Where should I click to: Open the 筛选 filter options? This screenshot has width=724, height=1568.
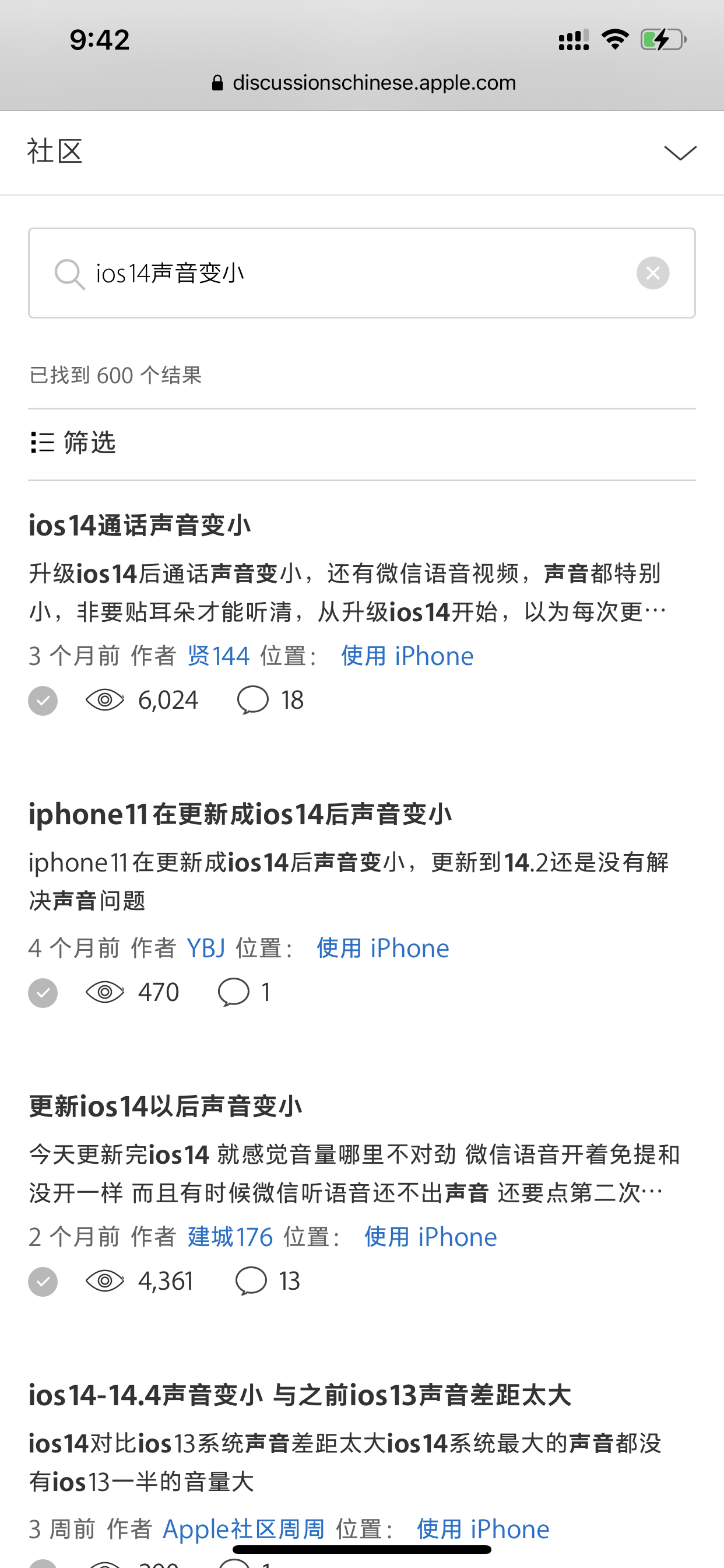pyautogui.click(x=73, y=443)
